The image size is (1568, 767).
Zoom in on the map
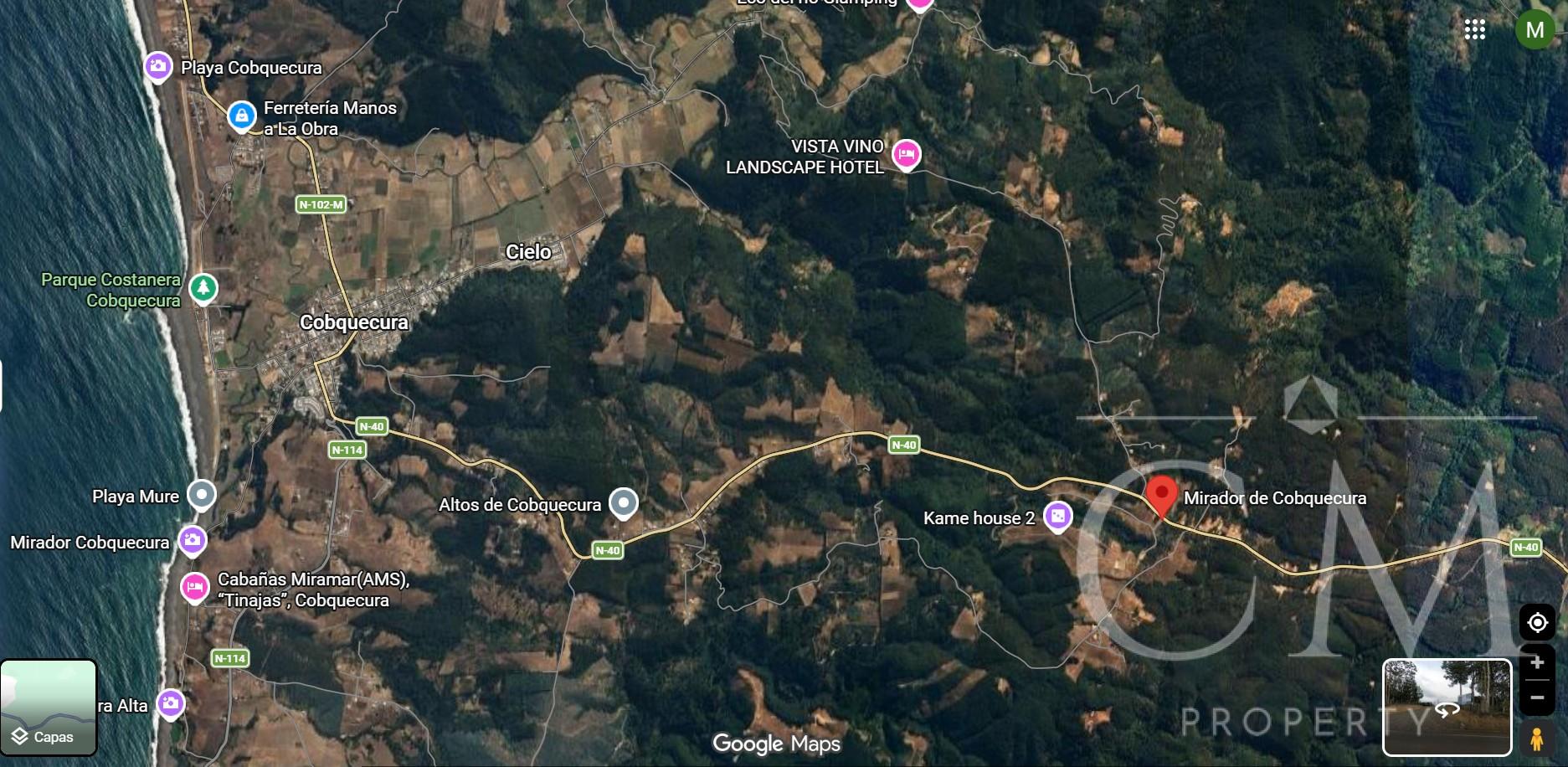(1537, 663)
